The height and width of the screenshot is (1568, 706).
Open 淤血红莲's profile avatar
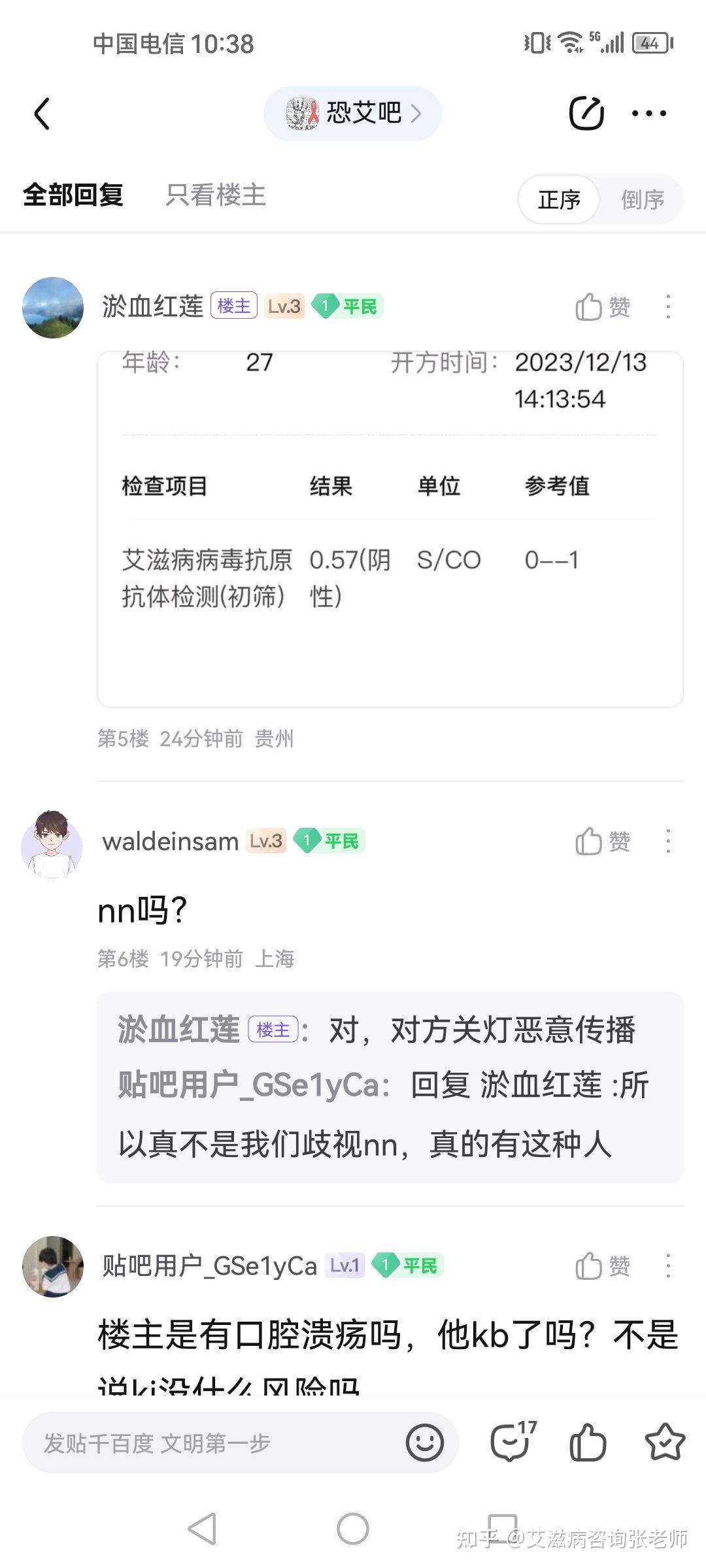53,307
